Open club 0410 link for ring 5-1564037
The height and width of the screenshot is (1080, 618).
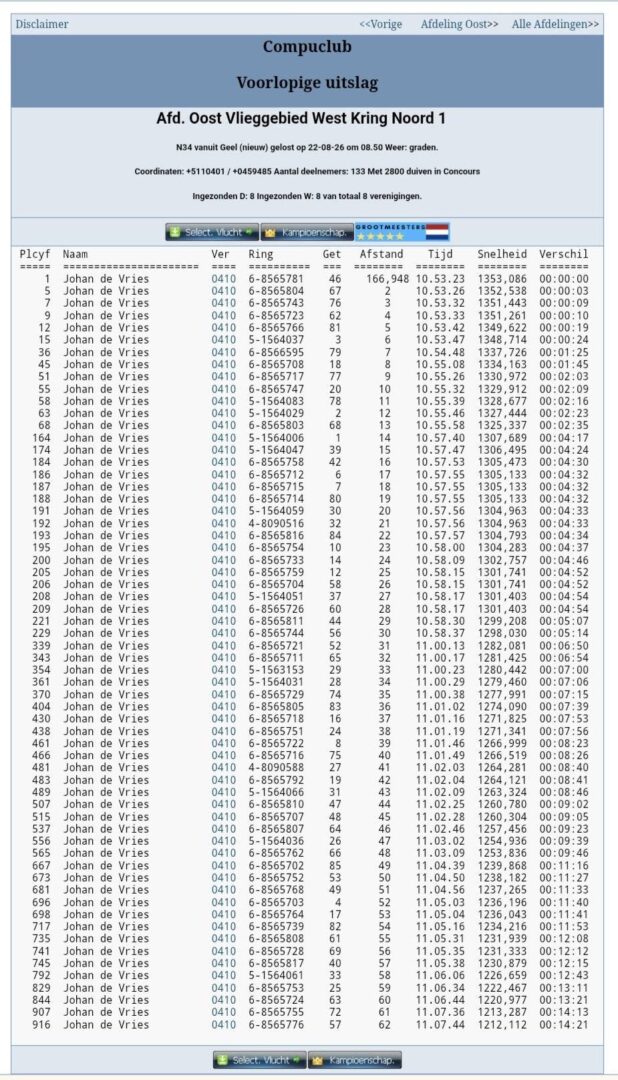[223, 340]
